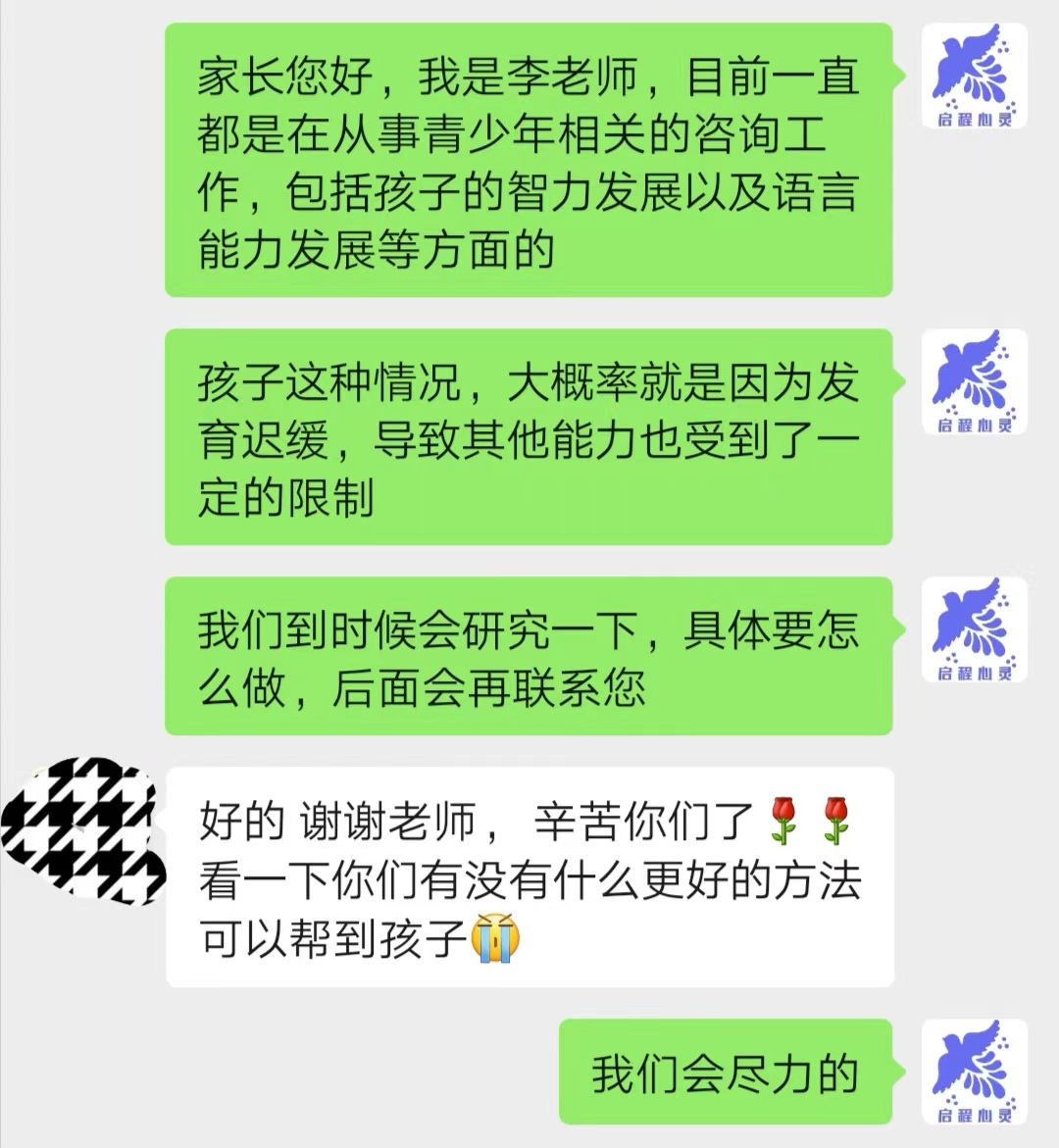Open sender's avatar beside the 李老师 introduction message
Viewport: 1059px width, 1148px height.
[x=975, y=76]
